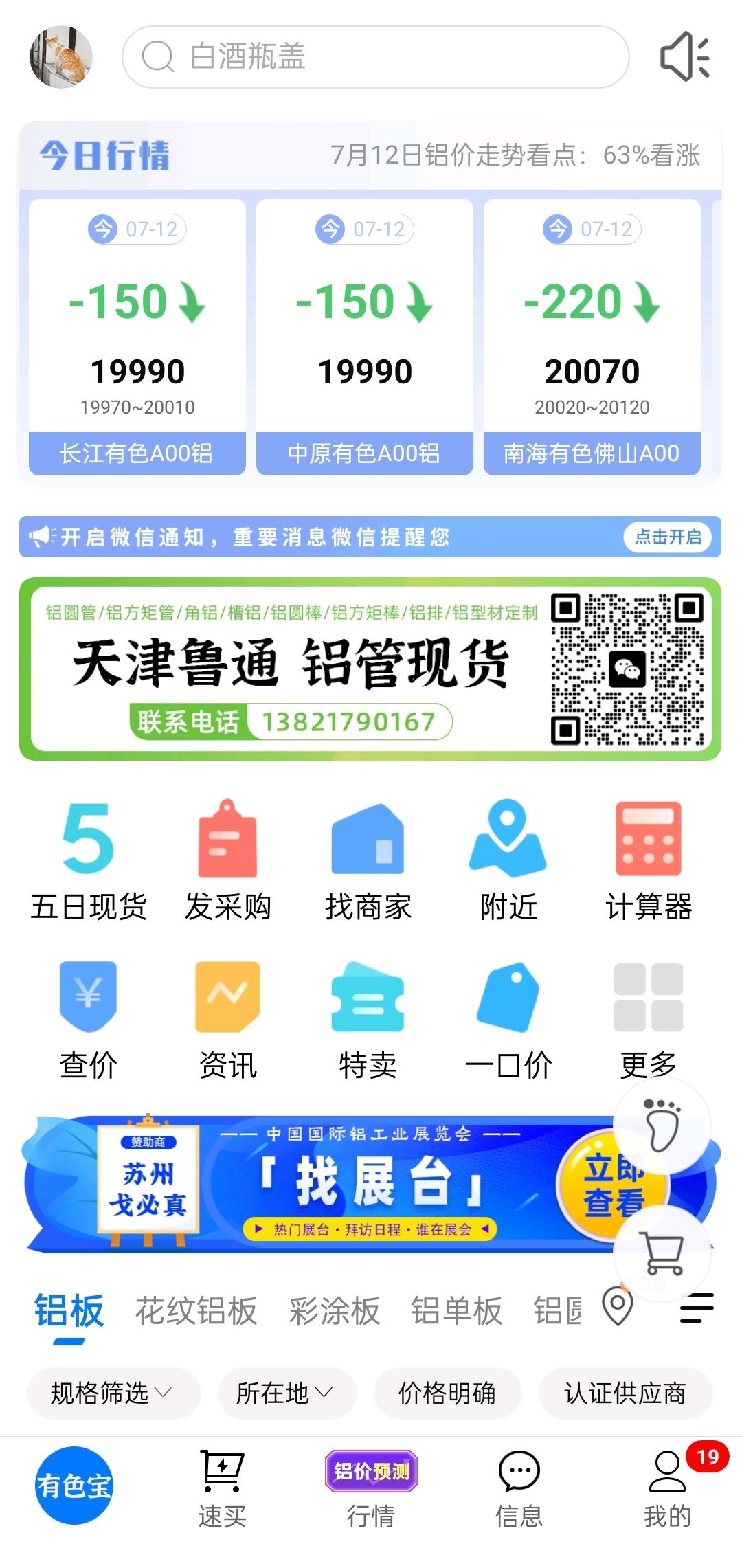Tap the search box showing 白酒瓶盖
This screenshot has width=742, height=1568.
375,57
